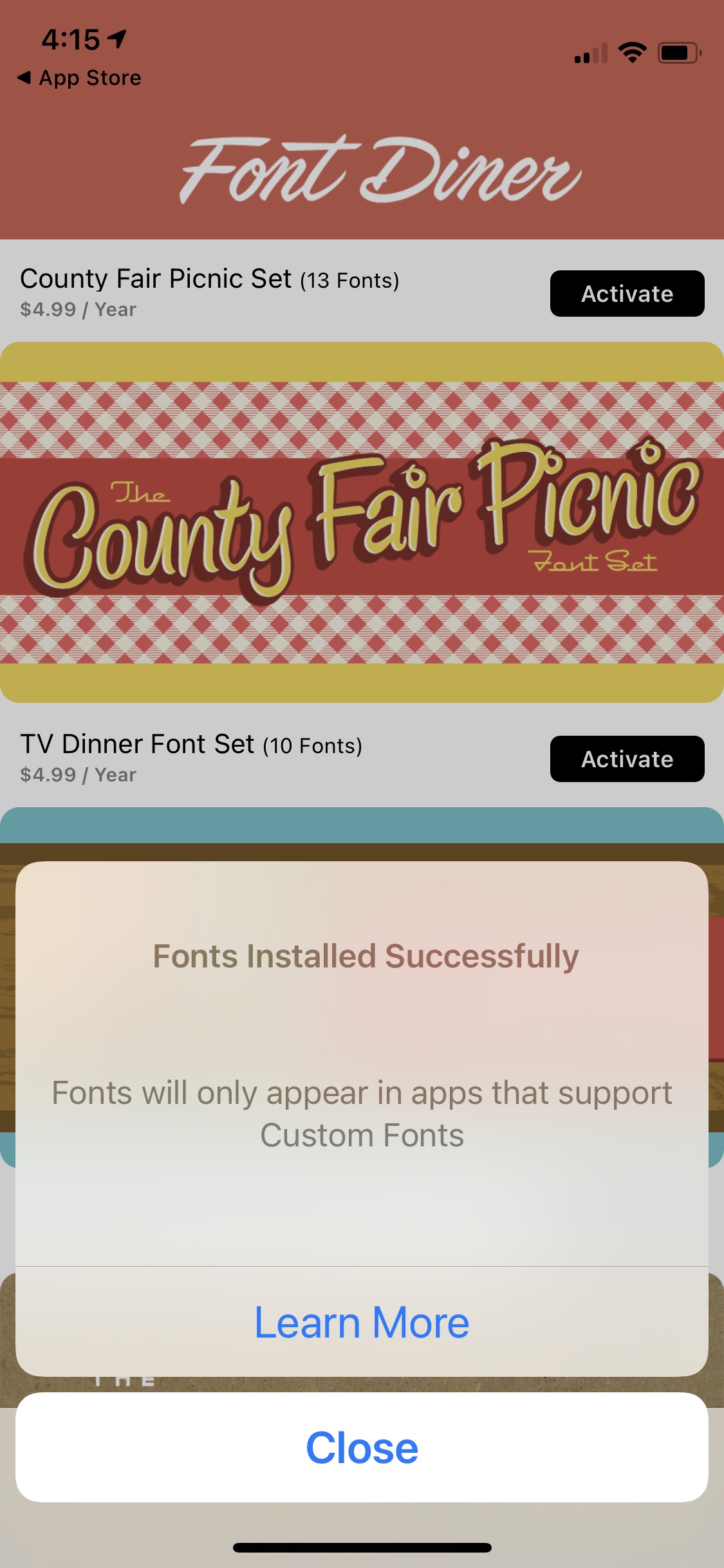The height and width of the screenshot is (1568, 724).
Task: Tap Learn More in the dialog
Action: point(362,1322)
